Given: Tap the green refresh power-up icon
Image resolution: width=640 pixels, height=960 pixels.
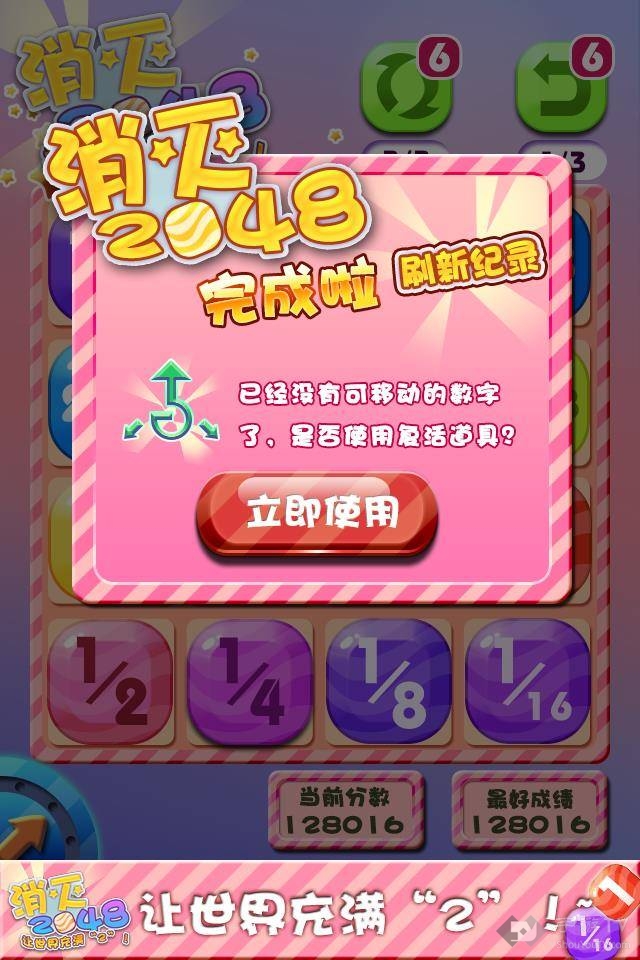Looking at the screenshot, I should pyautogui.click(x=406, y=90).
